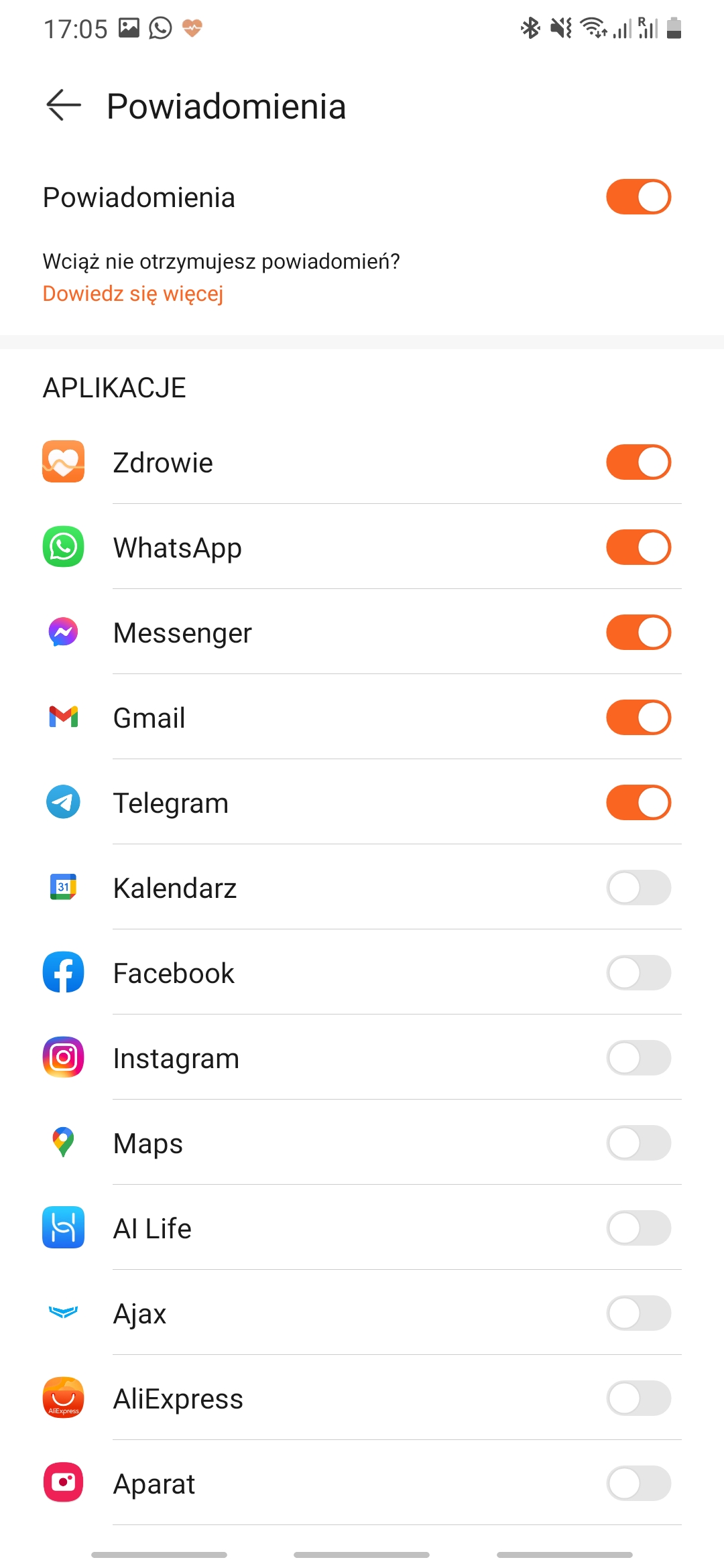Turn off Messenger notifications
Image resolution: width=724 pixels, height=1568 pixels.
tap(638, 633)
